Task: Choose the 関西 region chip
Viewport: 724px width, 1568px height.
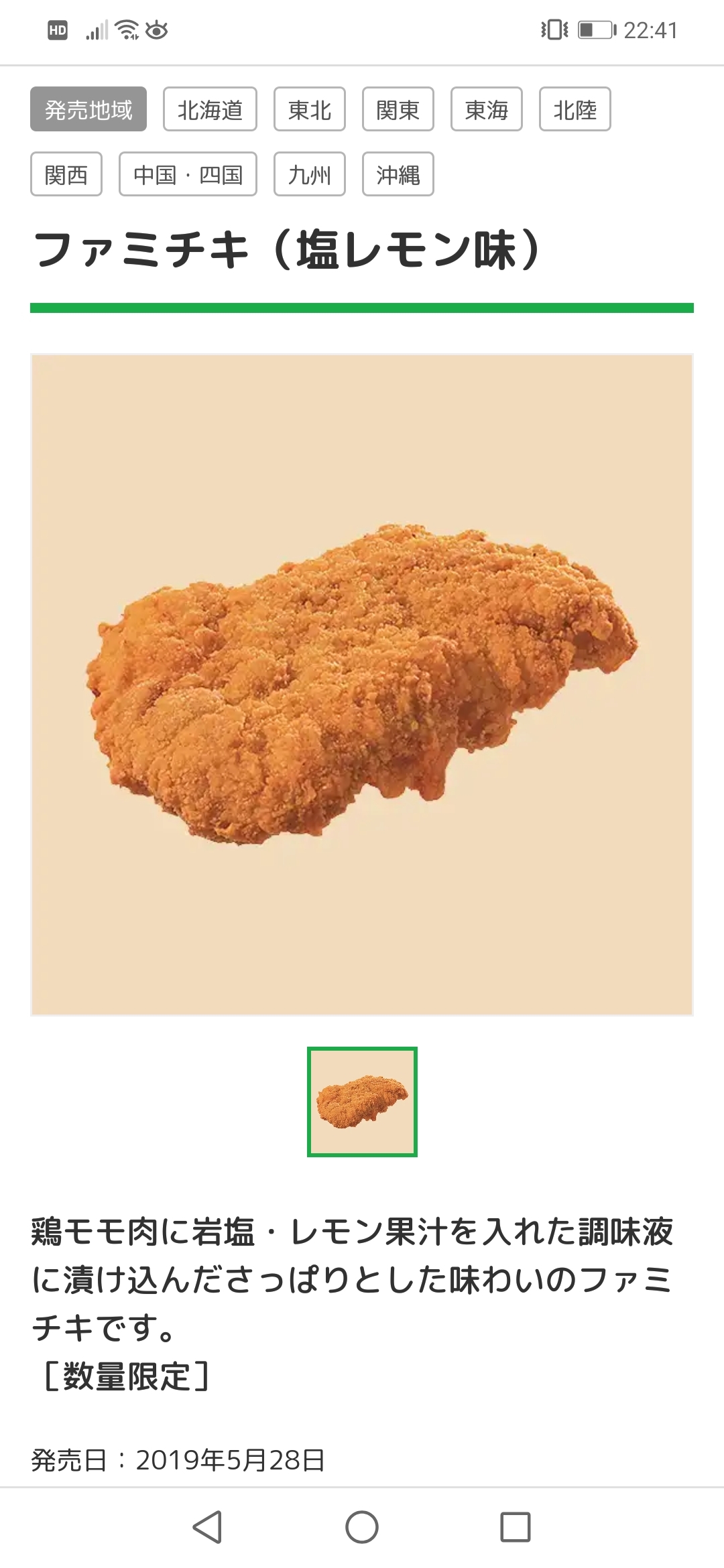Action: [66, 174]
